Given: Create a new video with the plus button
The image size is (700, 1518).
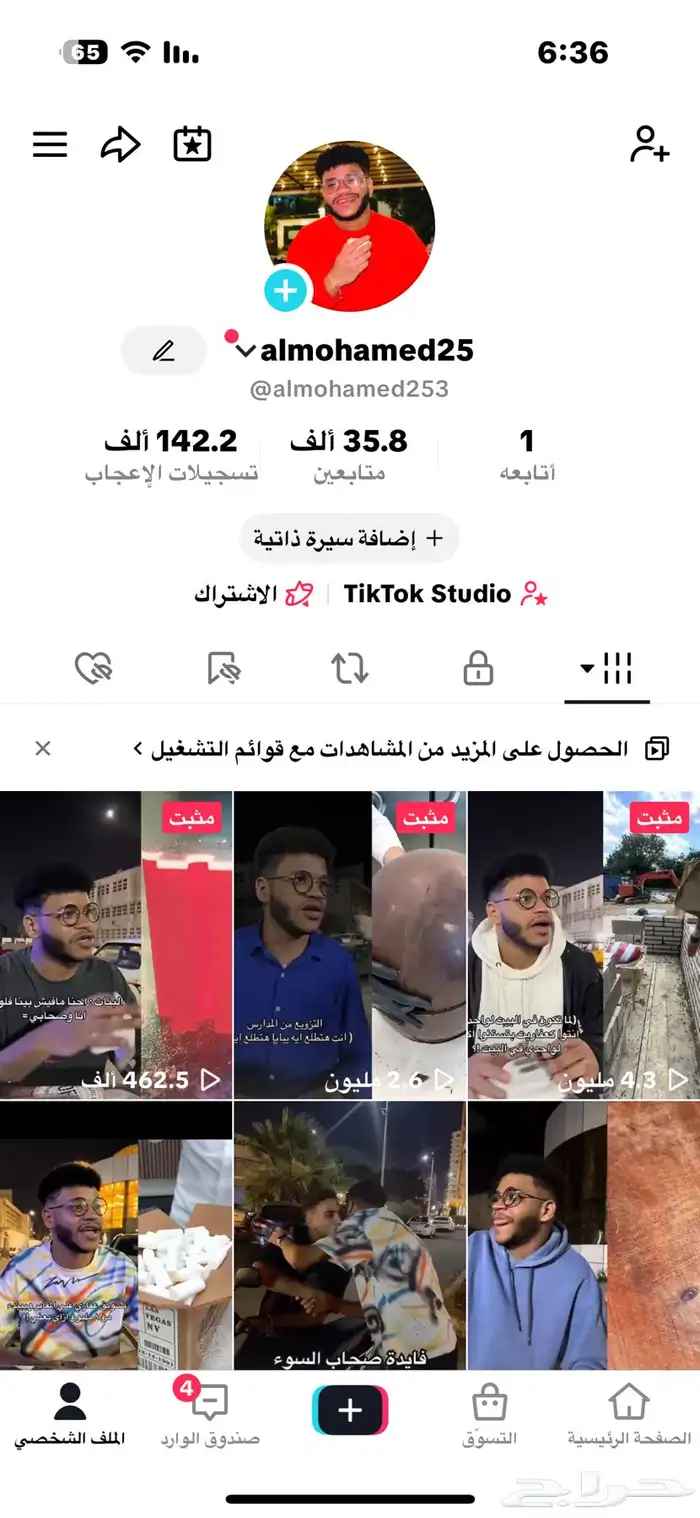Looking at the screenshot, I should 350,1411.
